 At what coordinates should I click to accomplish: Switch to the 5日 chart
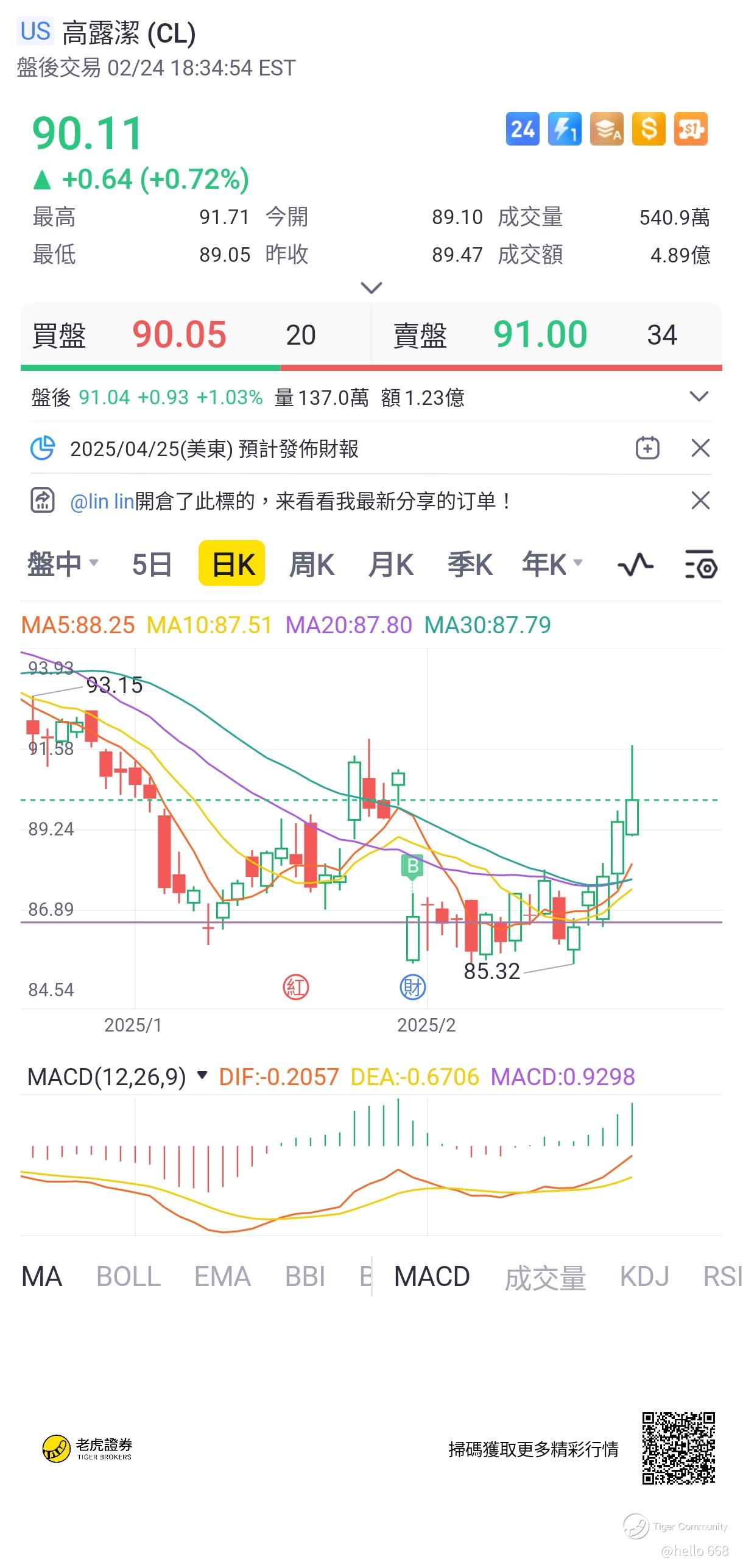tap(152, 564)
